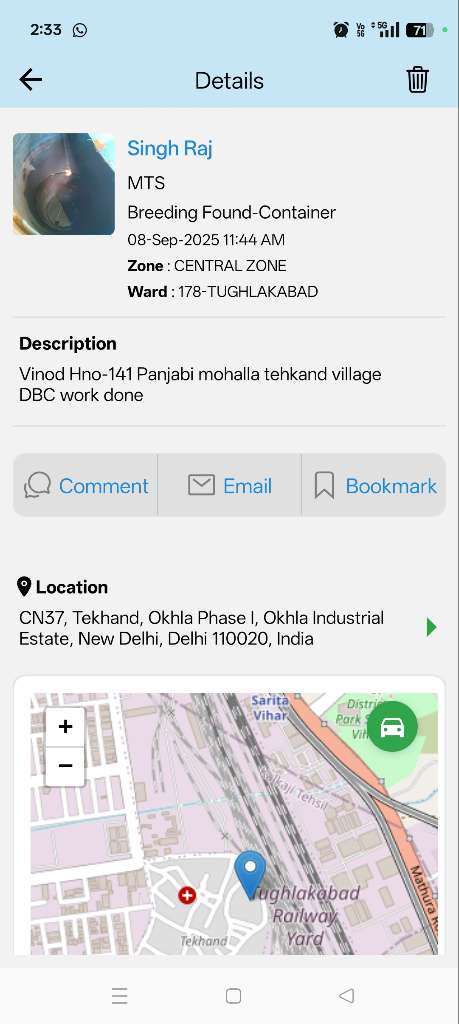459x1024 pixels.
Task: Open Singh Raj's profile name link
Action: click(169, 148)
